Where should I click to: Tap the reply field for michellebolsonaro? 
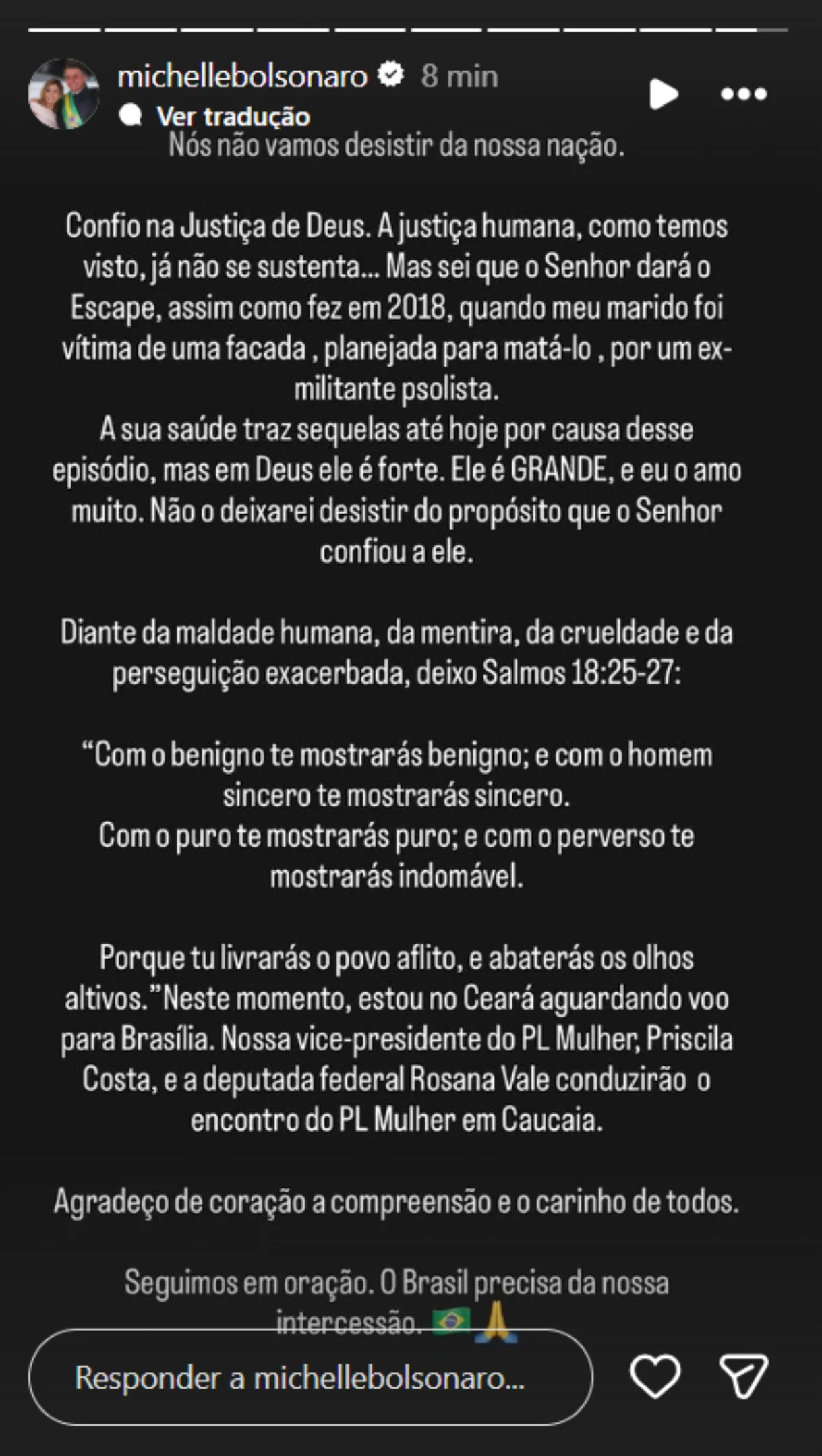click(x=310, y=1377)
